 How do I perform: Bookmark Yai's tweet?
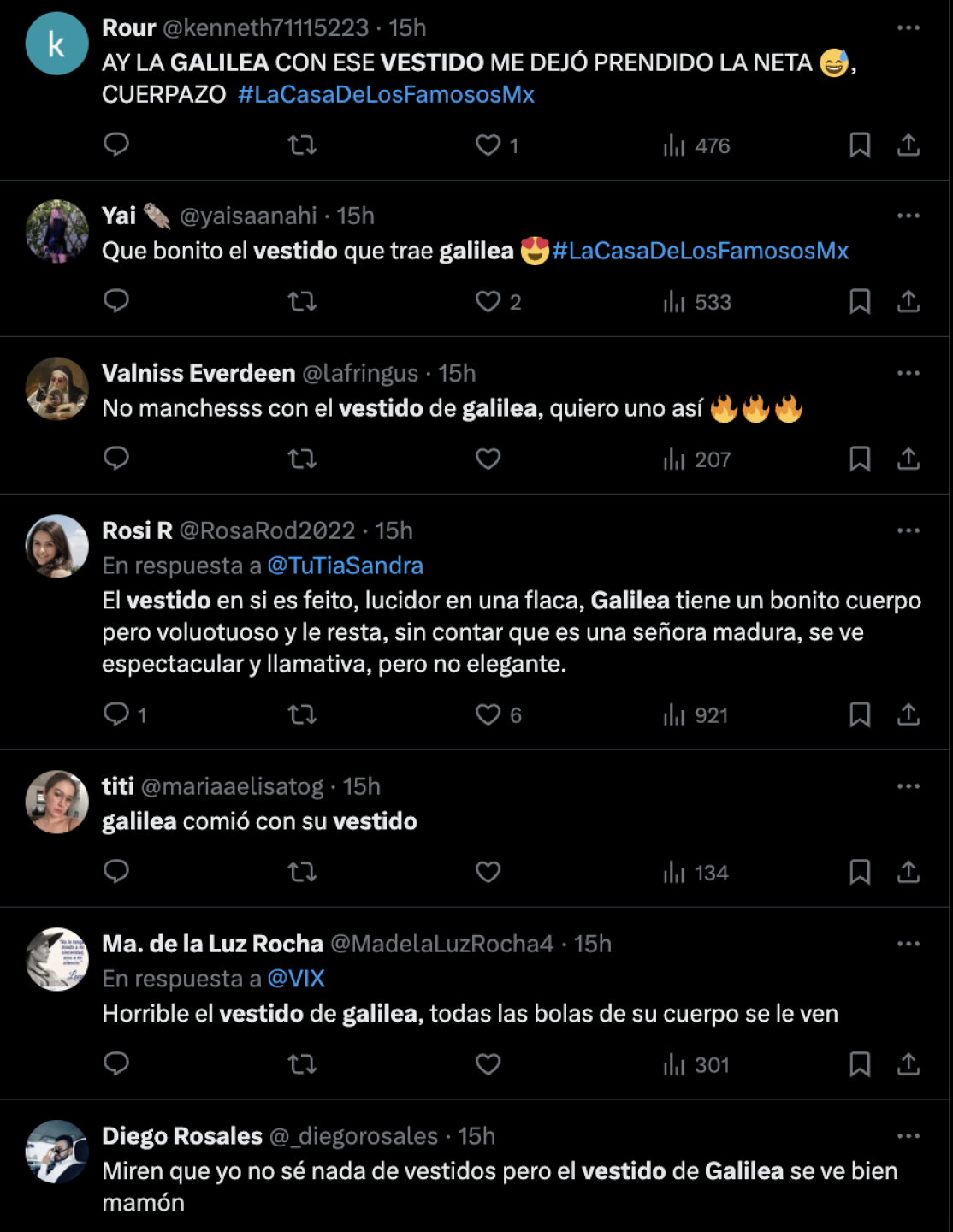point(860,301)
